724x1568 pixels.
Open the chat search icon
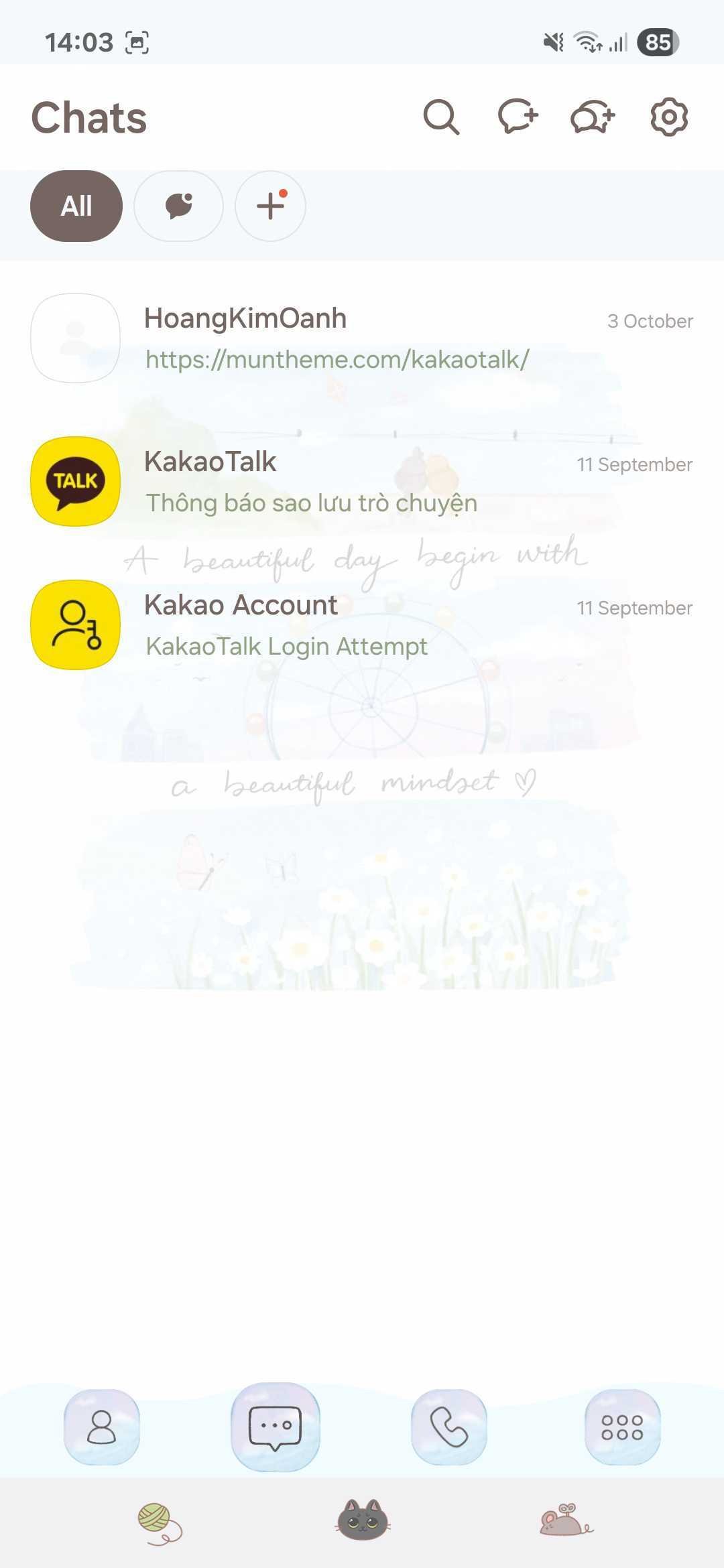[x=441, y=117]
